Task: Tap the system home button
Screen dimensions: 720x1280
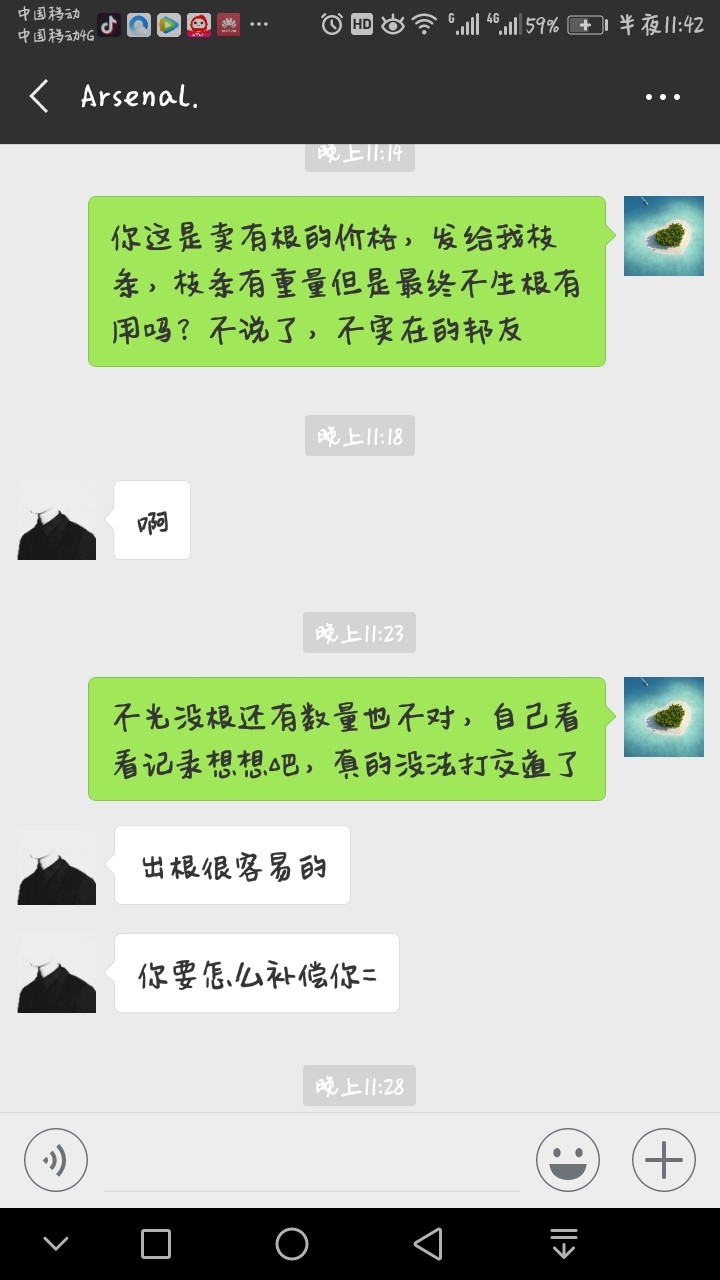Action: click(x=292, y=1244)
